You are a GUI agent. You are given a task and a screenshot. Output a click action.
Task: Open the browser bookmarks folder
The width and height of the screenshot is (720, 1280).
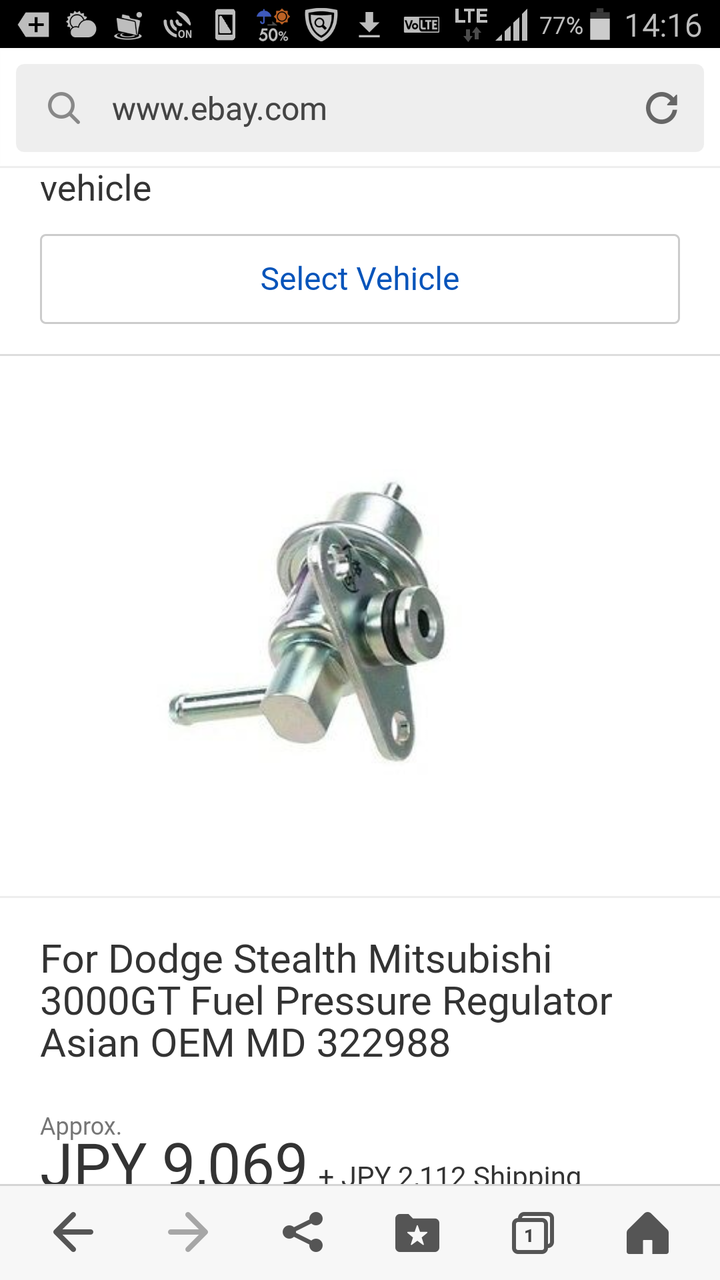(417, 1233)
